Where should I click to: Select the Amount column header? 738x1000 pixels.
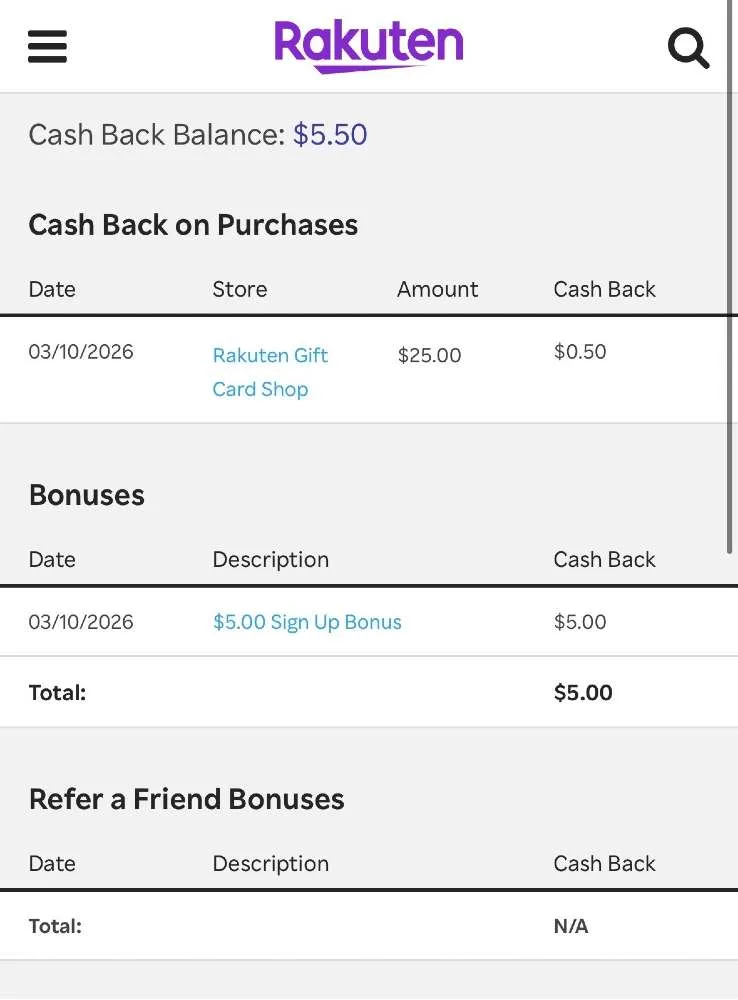[x=437, y=289]
